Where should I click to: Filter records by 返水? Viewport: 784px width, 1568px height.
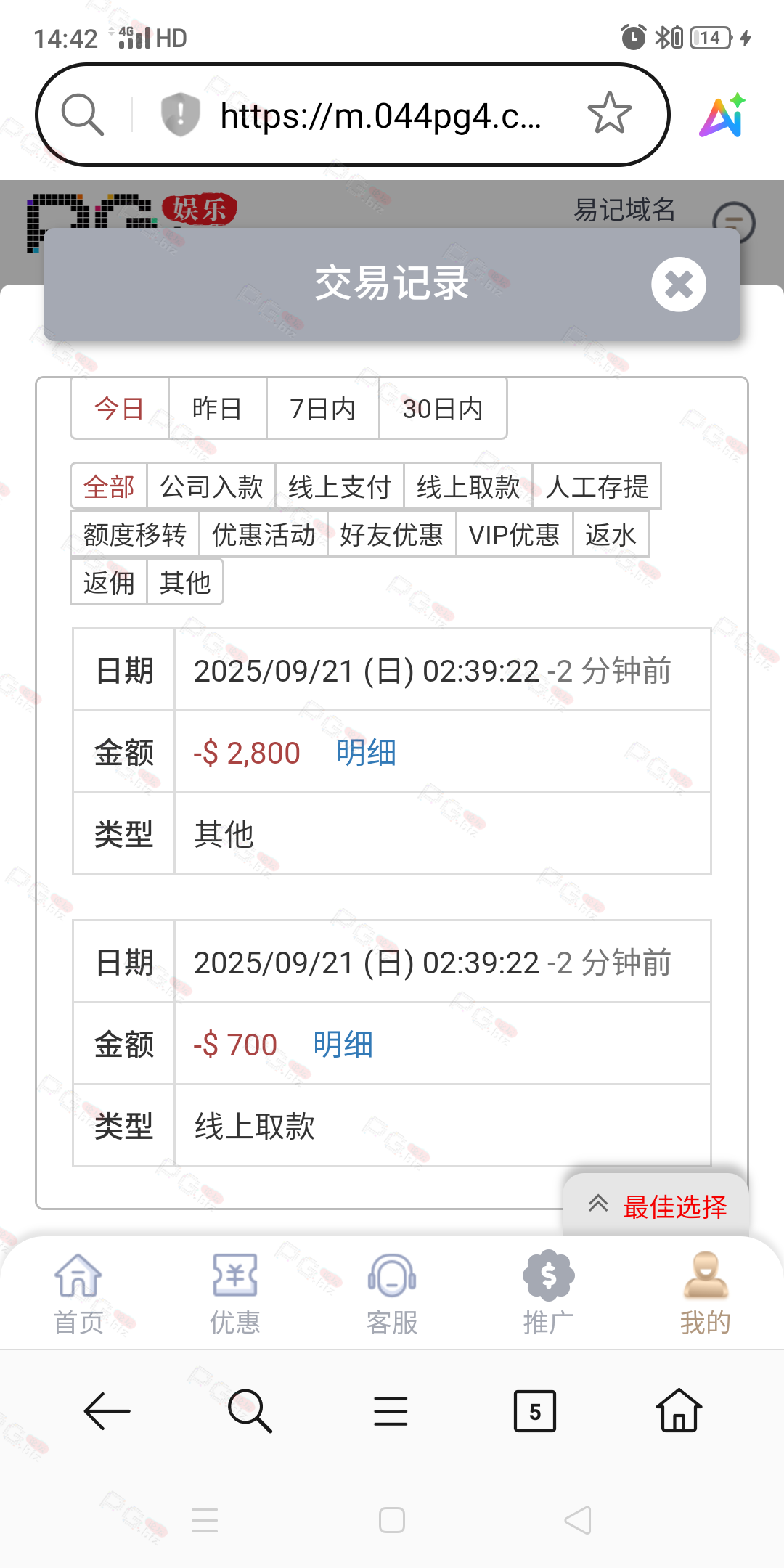pyautogui.click(x=611, y=535)
